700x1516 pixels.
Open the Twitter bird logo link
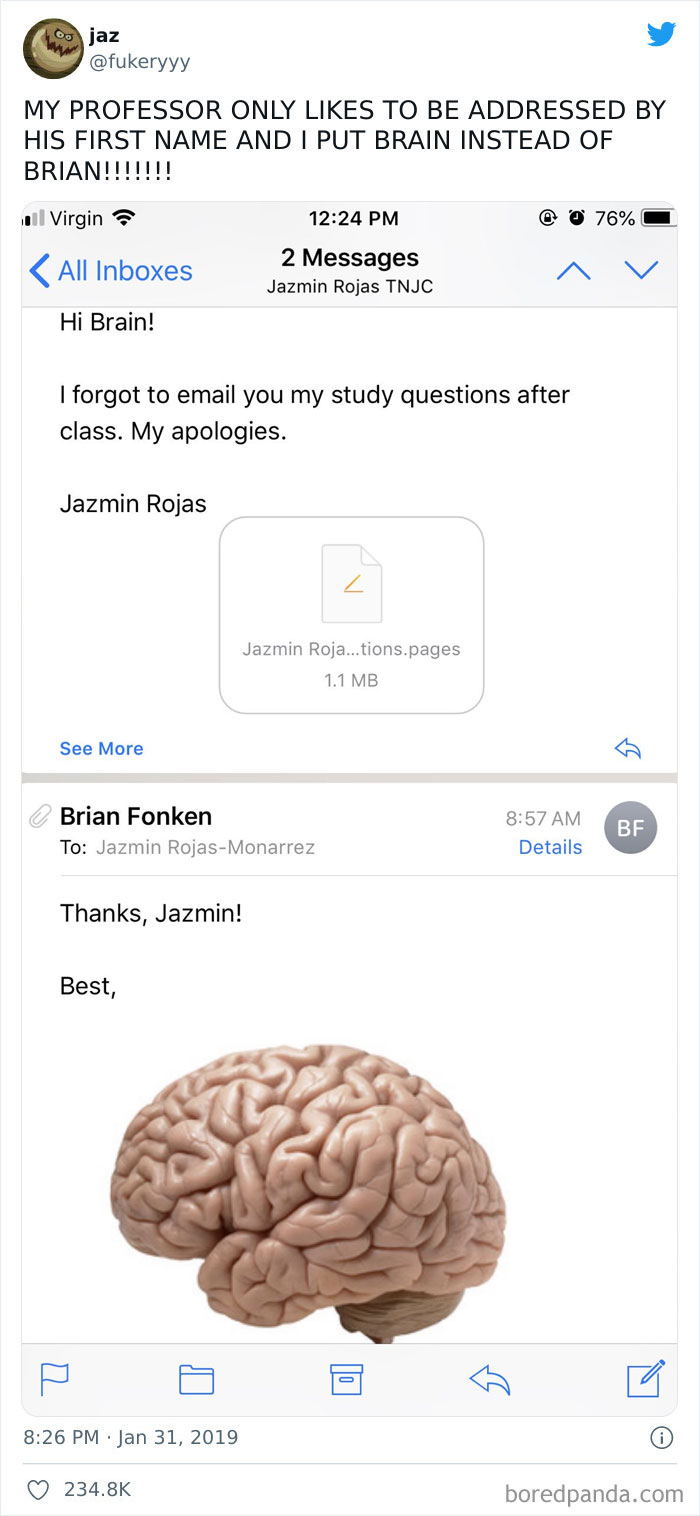pos(661,35)
